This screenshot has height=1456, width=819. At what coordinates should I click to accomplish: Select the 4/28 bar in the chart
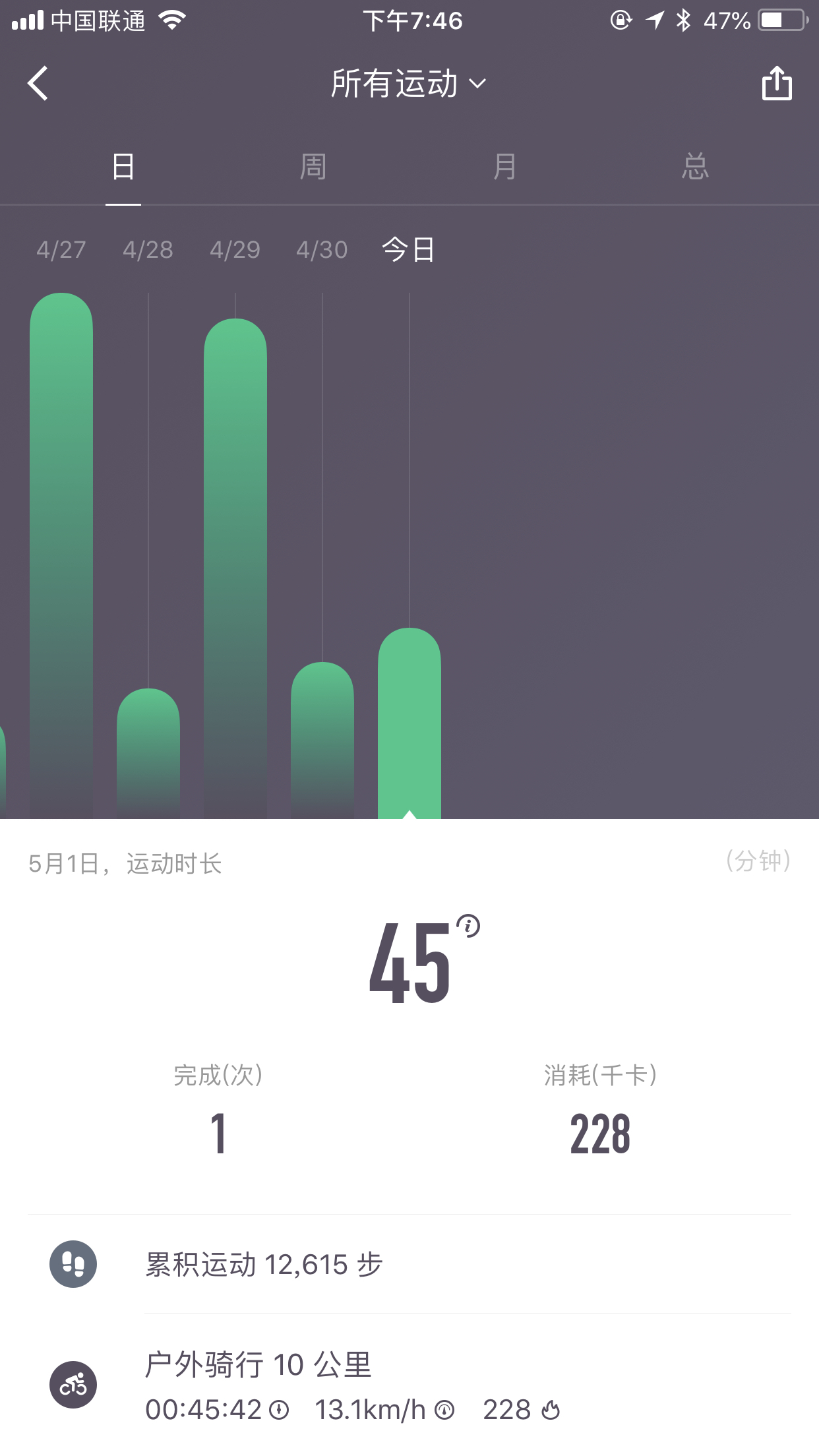click(148, 753)
